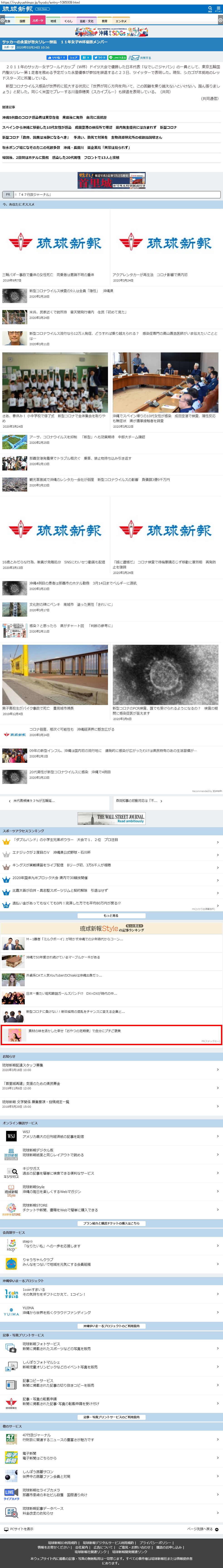Switch to the スポーツ tab
Screen dimensions: 223x1568
pyautogui.click(x=38, y=21)
